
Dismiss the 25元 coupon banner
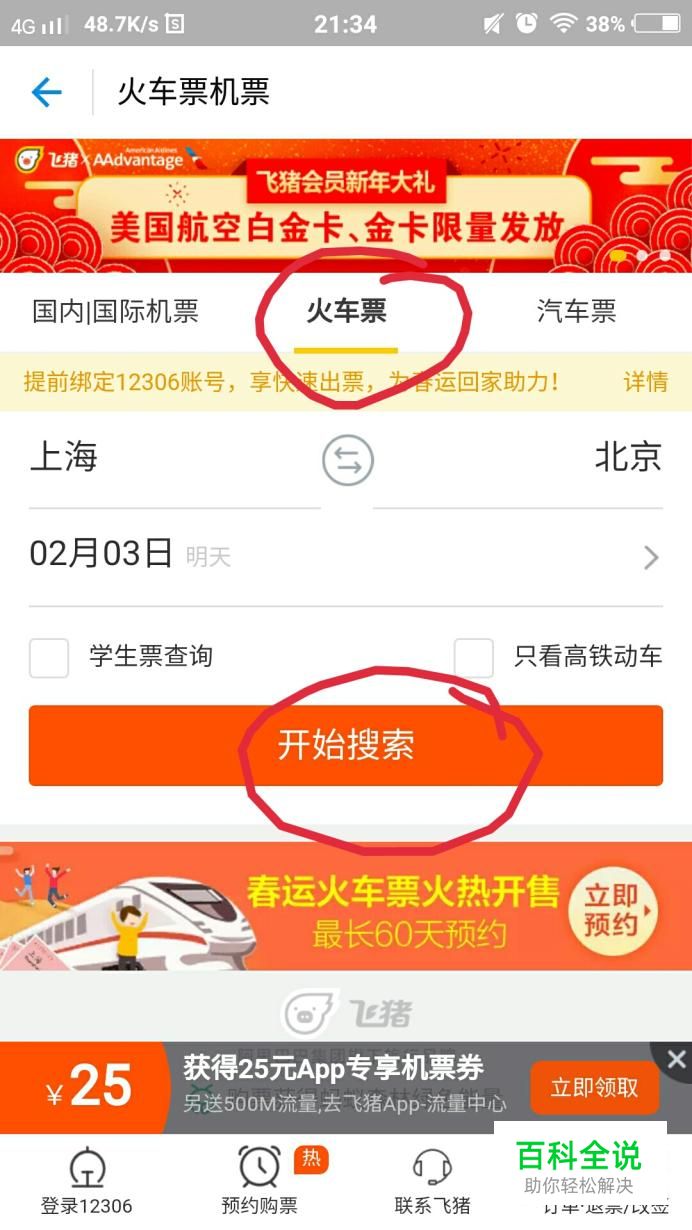pyautogui.click(x=677, y=1059)
